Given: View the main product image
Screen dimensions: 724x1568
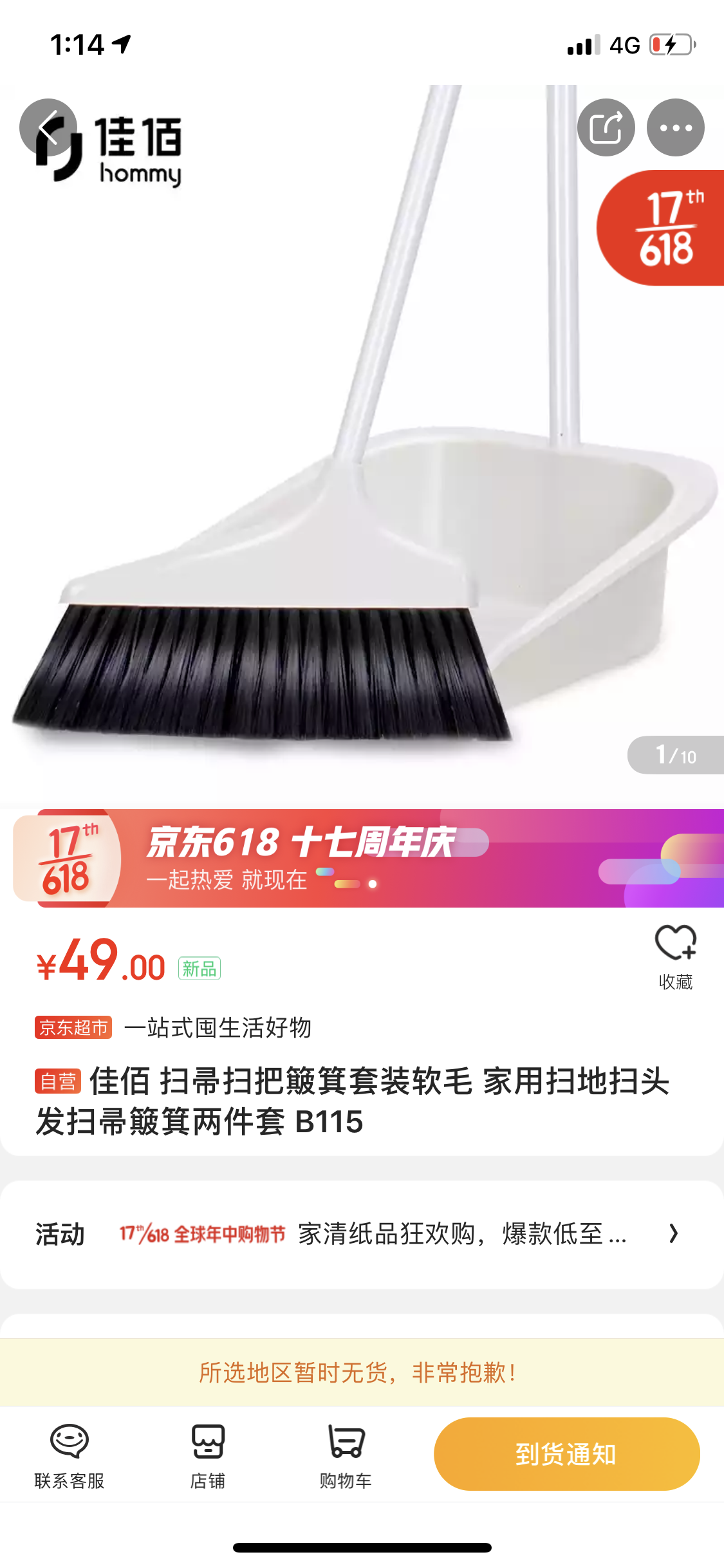Looking at the screenshot, I should 362,444.
